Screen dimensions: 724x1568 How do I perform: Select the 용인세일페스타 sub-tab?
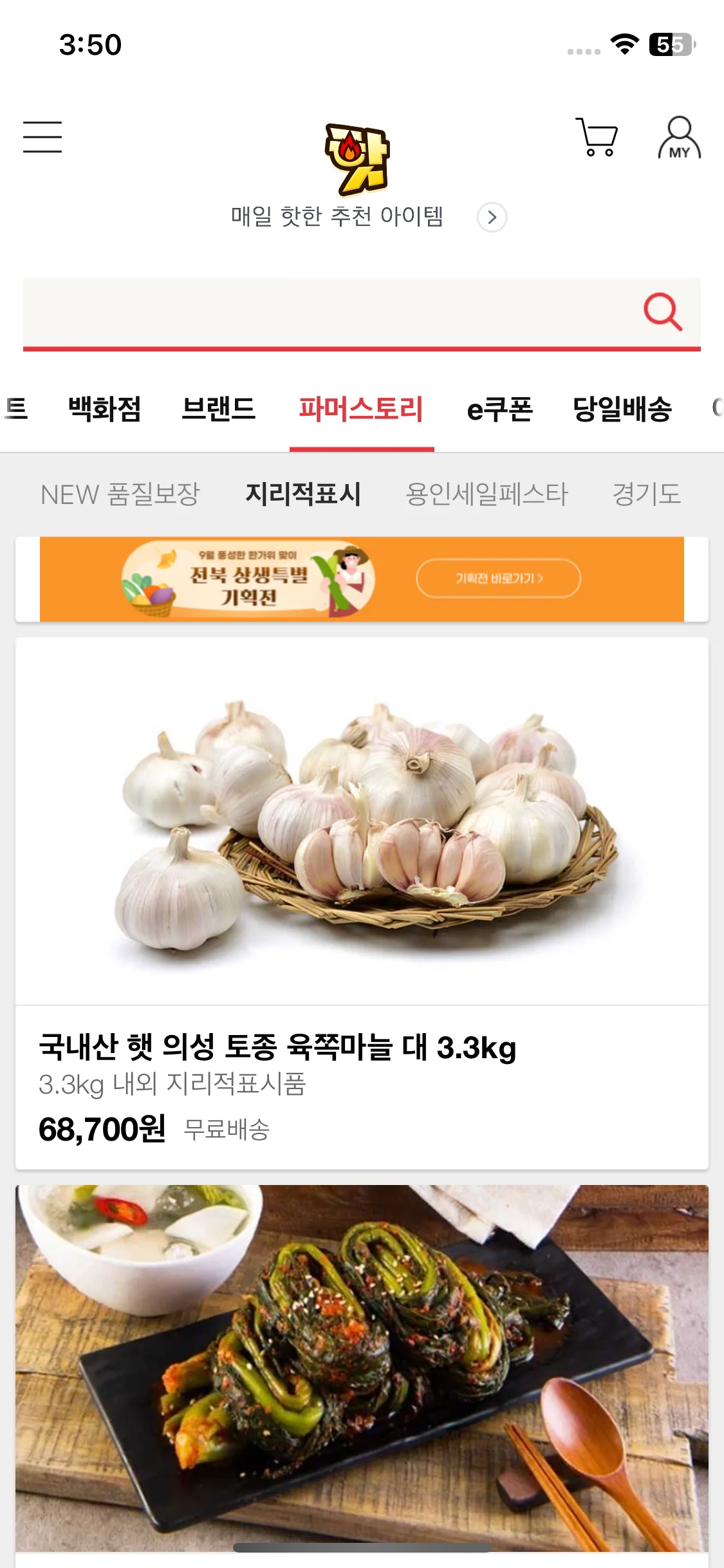487,494
